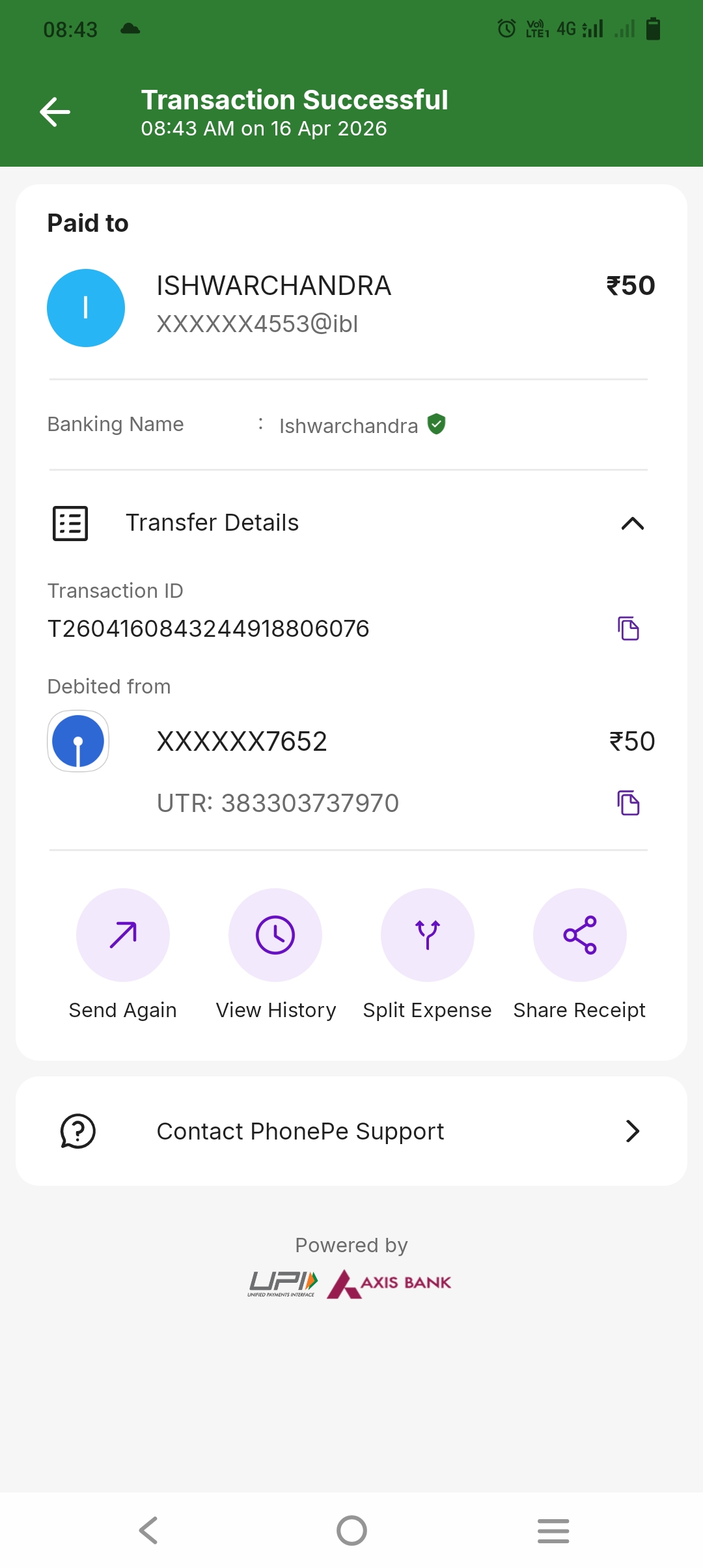Copy the Transaction ID

point(628,628)
